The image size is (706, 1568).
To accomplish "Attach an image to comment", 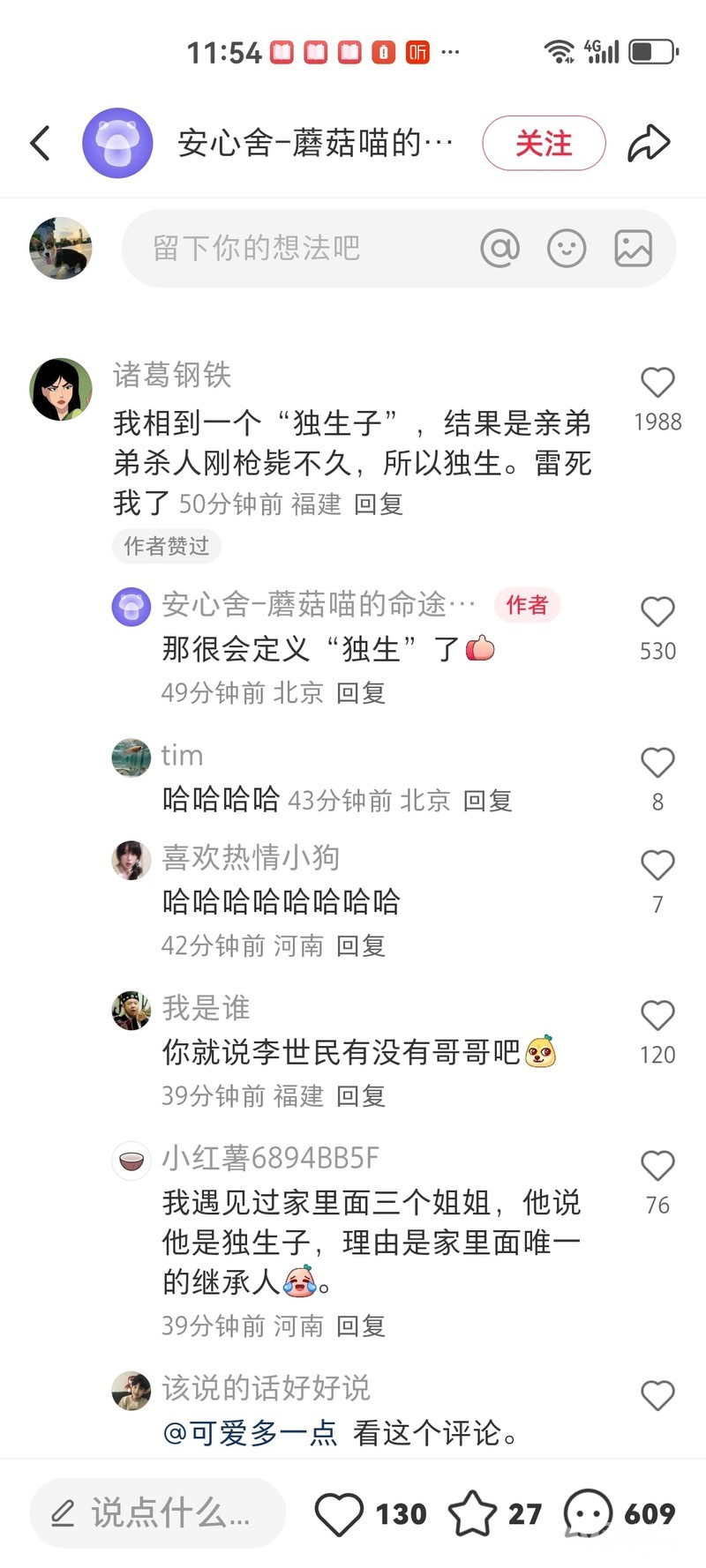I will point(633,249).
